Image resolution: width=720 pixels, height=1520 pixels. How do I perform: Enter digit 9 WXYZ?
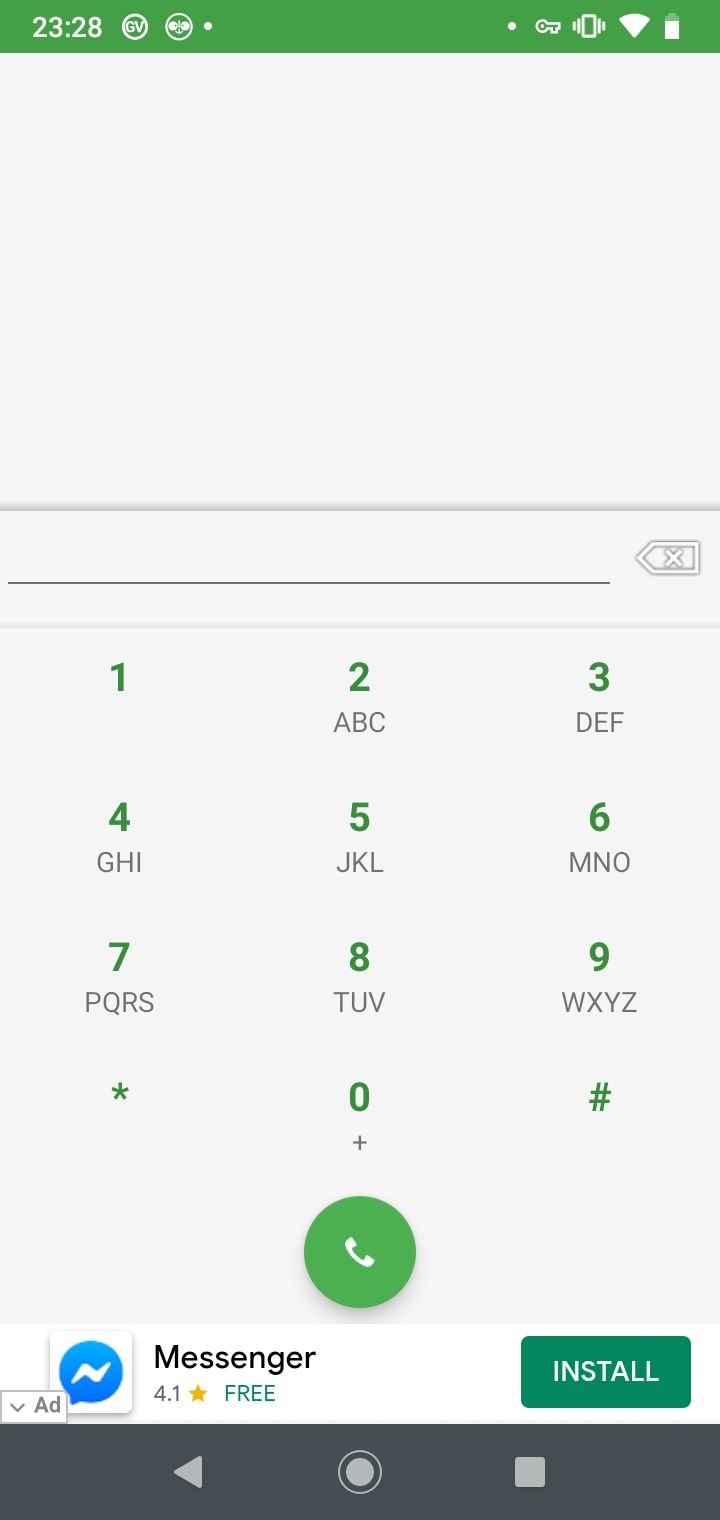click(x=599, y=977)
